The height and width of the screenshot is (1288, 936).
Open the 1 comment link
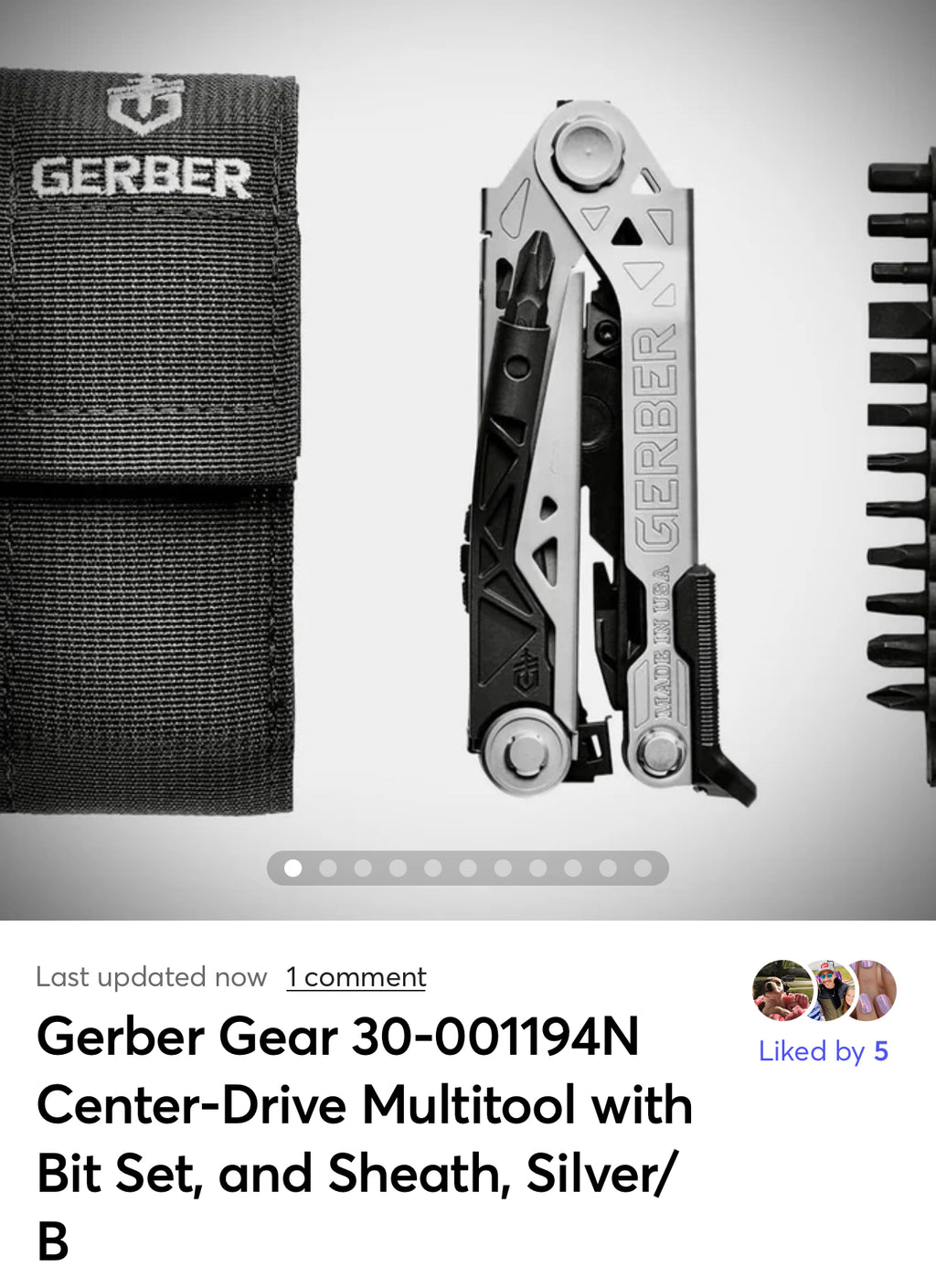pyautogui.click(x=356, y=976)
